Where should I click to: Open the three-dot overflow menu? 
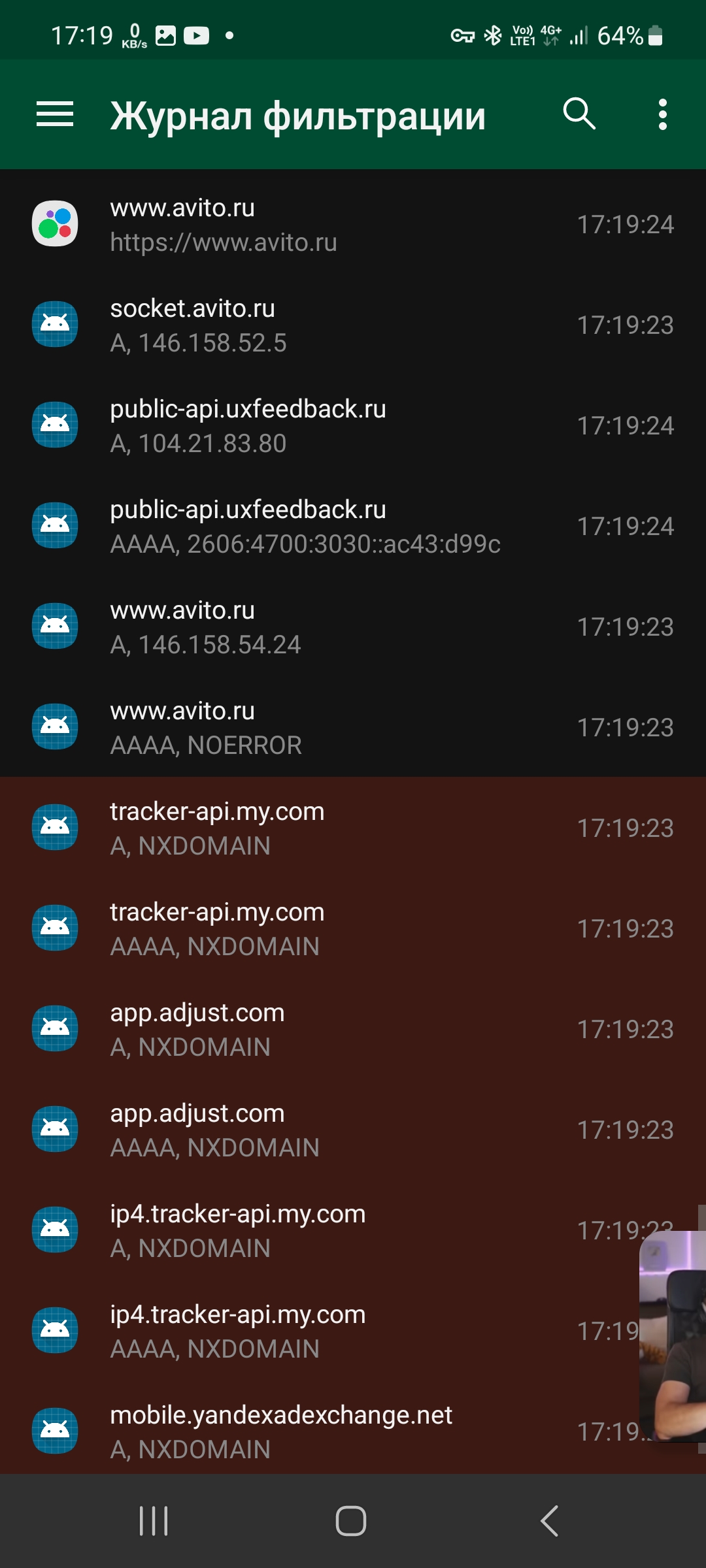pyautogui.click(x=663, y=114)
